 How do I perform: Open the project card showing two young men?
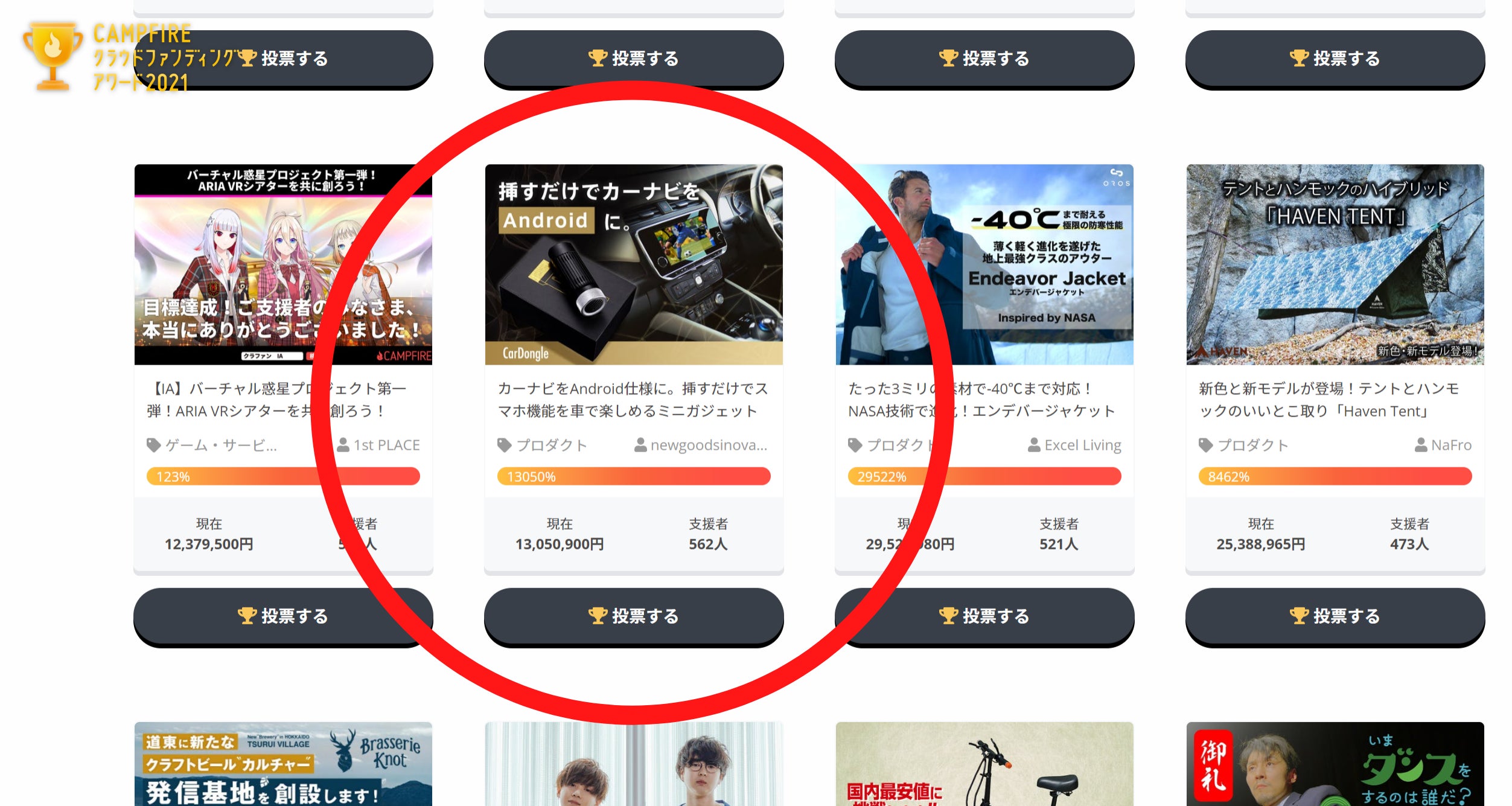[x=633, y=766]
